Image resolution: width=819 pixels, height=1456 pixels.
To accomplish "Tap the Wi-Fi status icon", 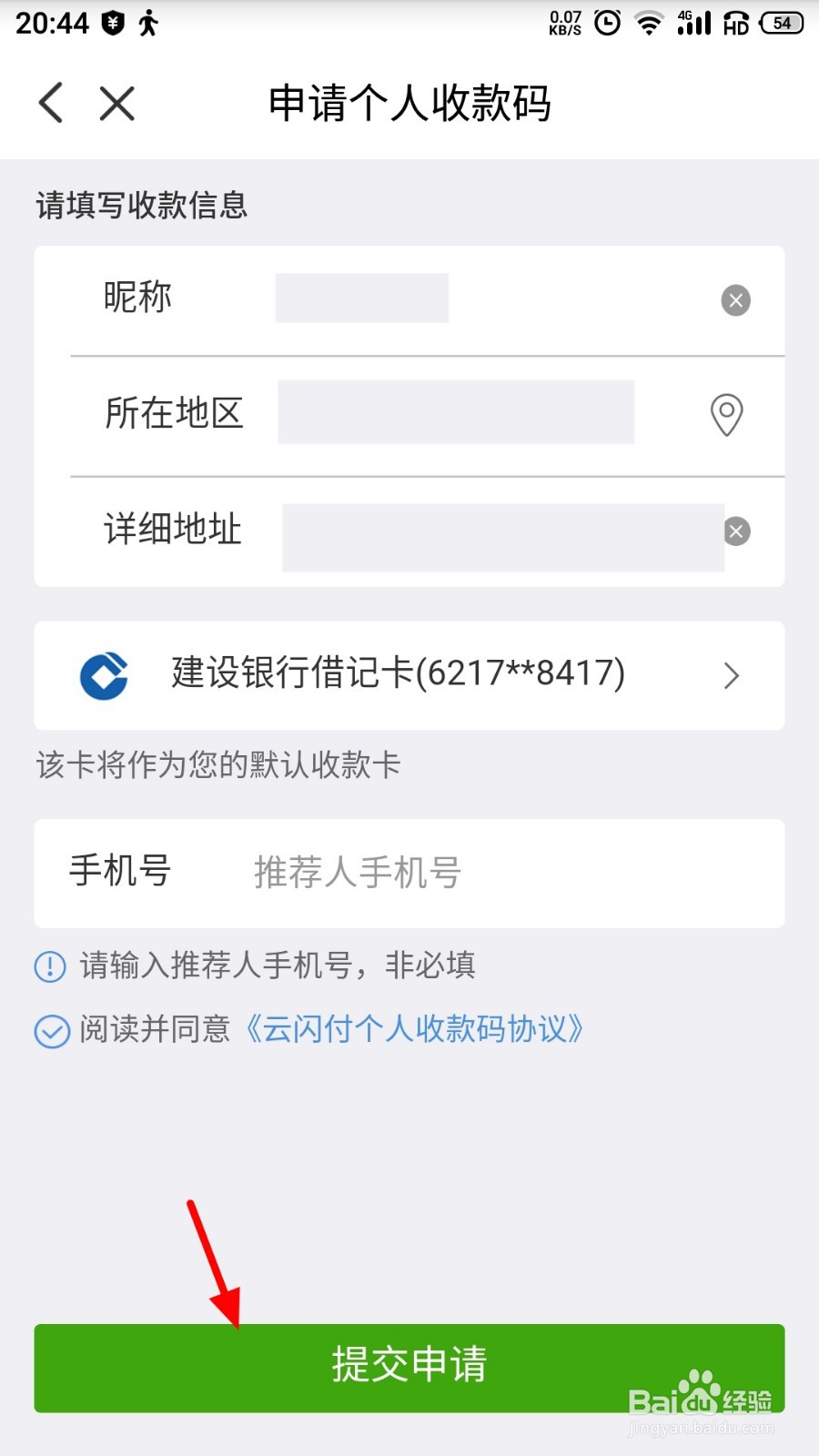I will 649,22.
